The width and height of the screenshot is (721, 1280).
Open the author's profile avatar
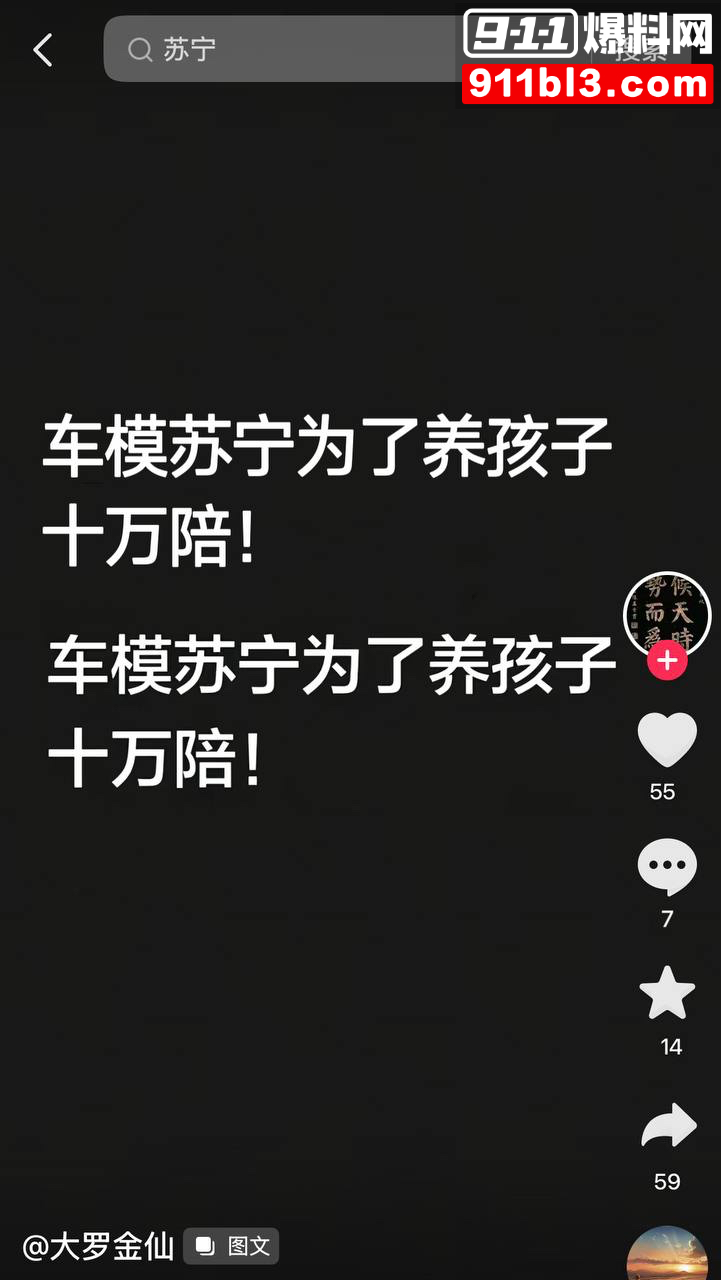(x=667, y=612)
